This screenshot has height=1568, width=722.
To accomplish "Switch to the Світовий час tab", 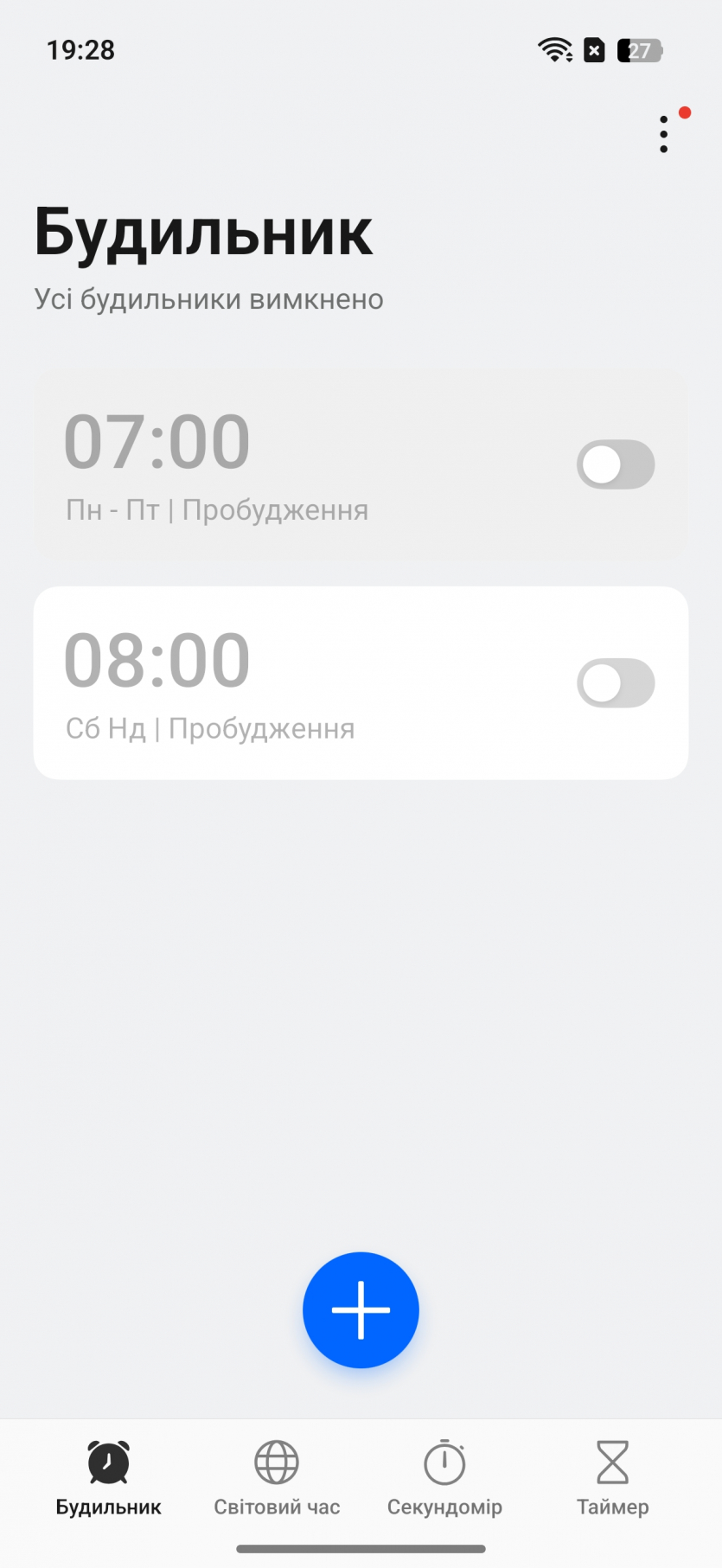I will pyautogui.click(x=277, y=1479).
